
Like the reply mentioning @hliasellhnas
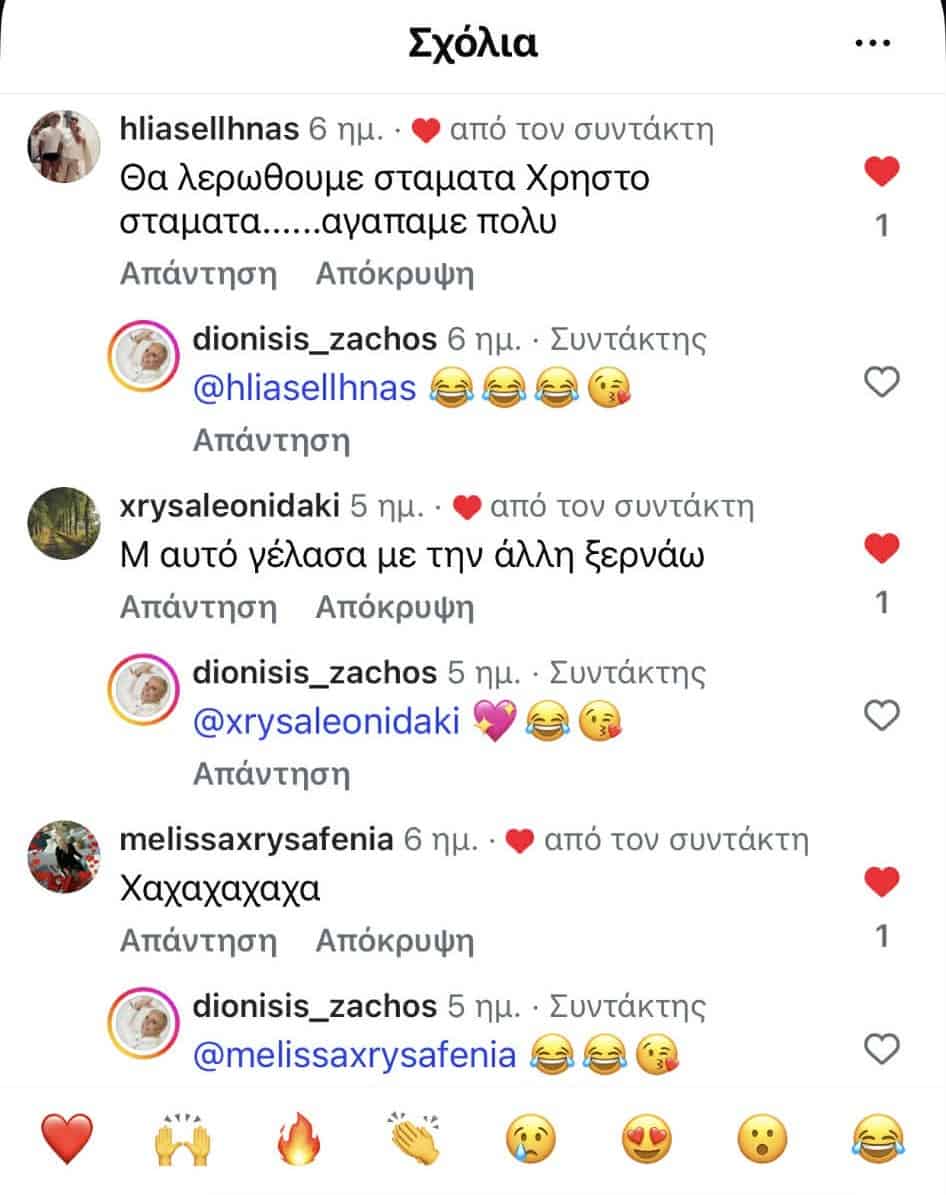pos(881,382)
